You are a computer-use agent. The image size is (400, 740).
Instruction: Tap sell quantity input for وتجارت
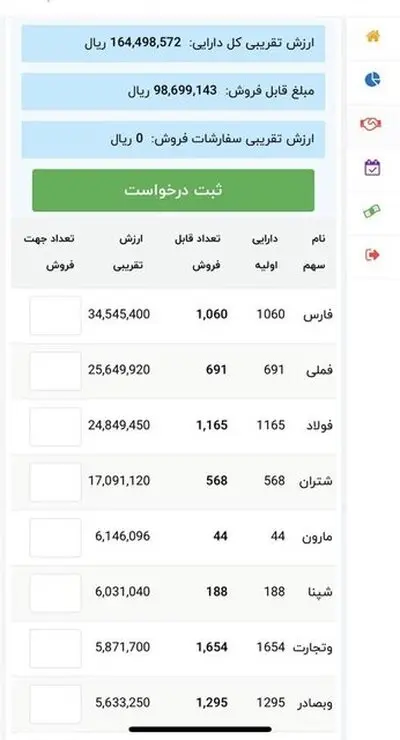click(56, 648)
